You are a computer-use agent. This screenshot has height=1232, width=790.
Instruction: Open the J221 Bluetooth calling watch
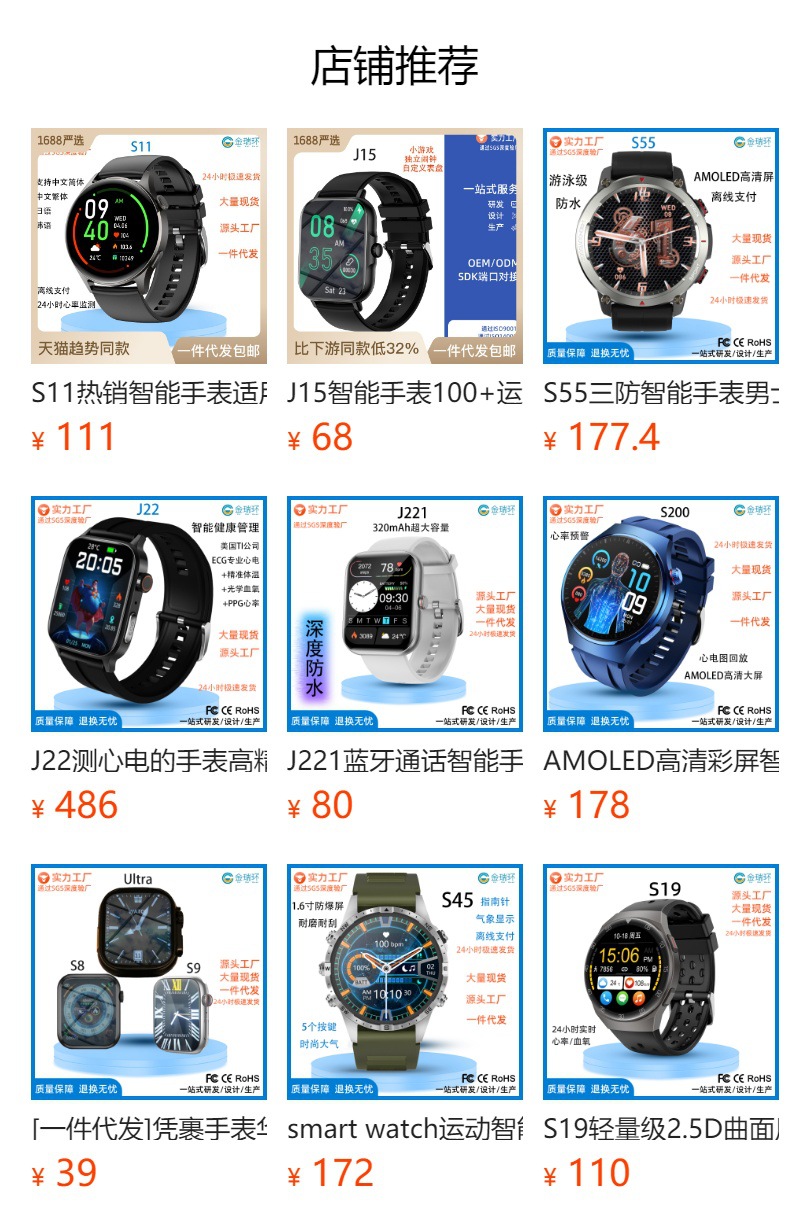(404, 614)
